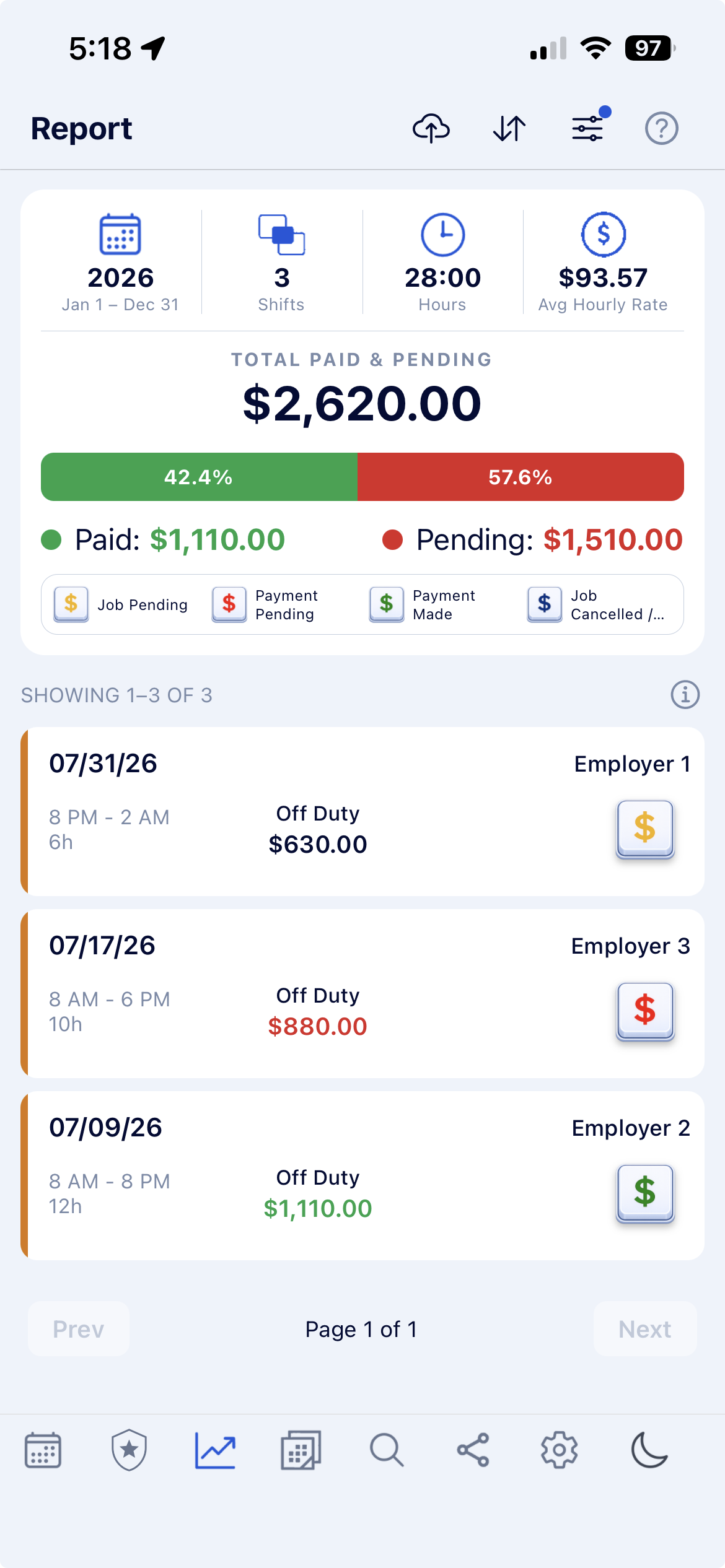Select the 2026 date range
Viewport: 725px width, 1568px height.
(x=120, y=263)
